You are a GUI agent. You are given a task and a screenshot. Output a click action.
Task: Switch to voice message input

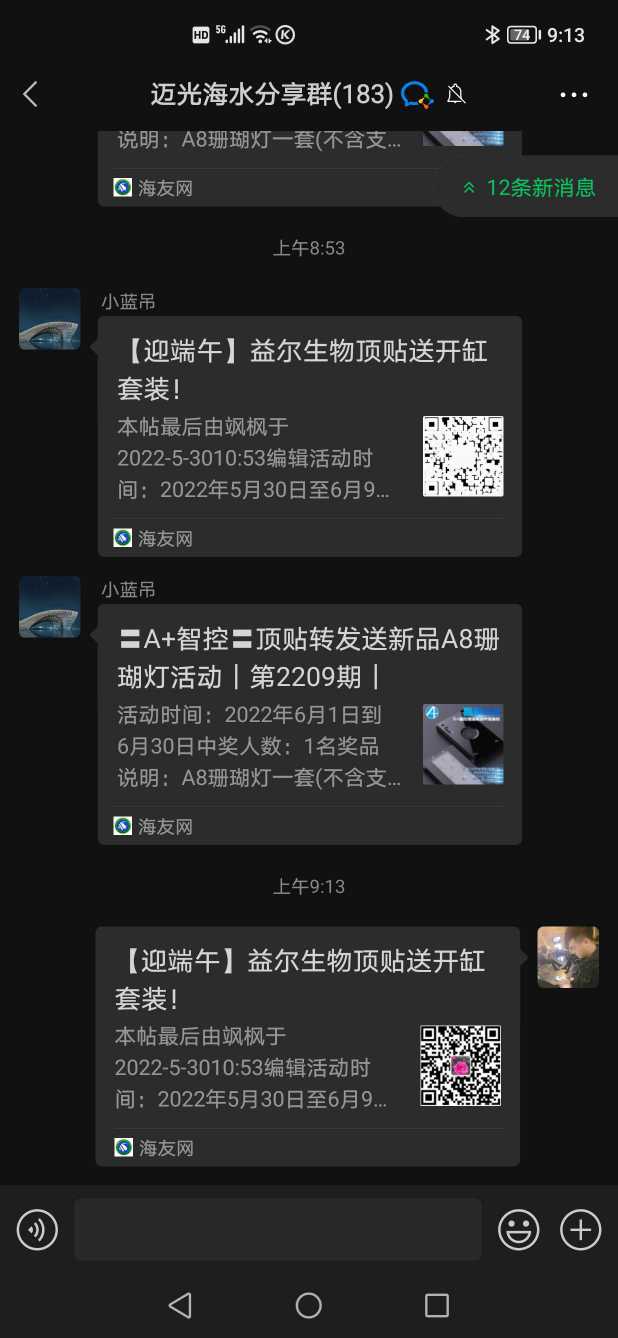click(x=38, y=1229)
